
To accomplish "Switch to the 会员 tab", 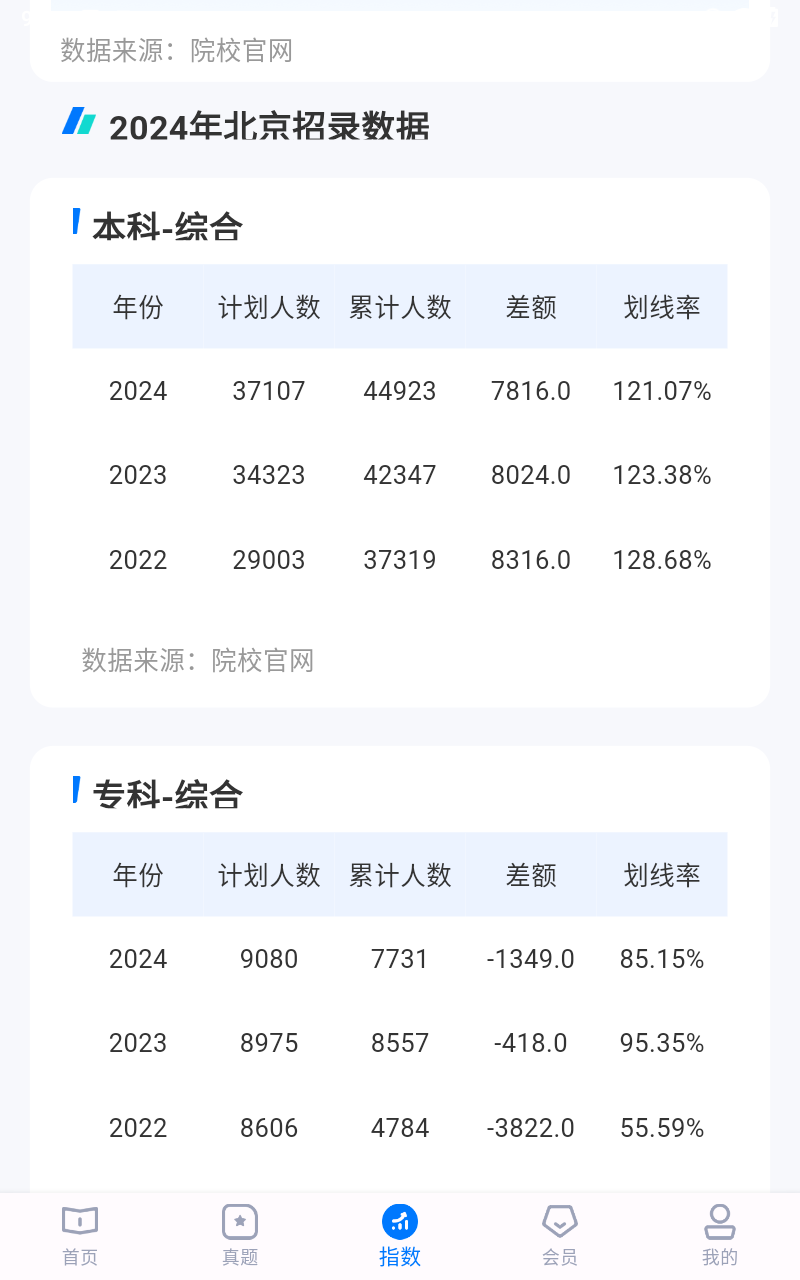I will [x=560, y=1236].
